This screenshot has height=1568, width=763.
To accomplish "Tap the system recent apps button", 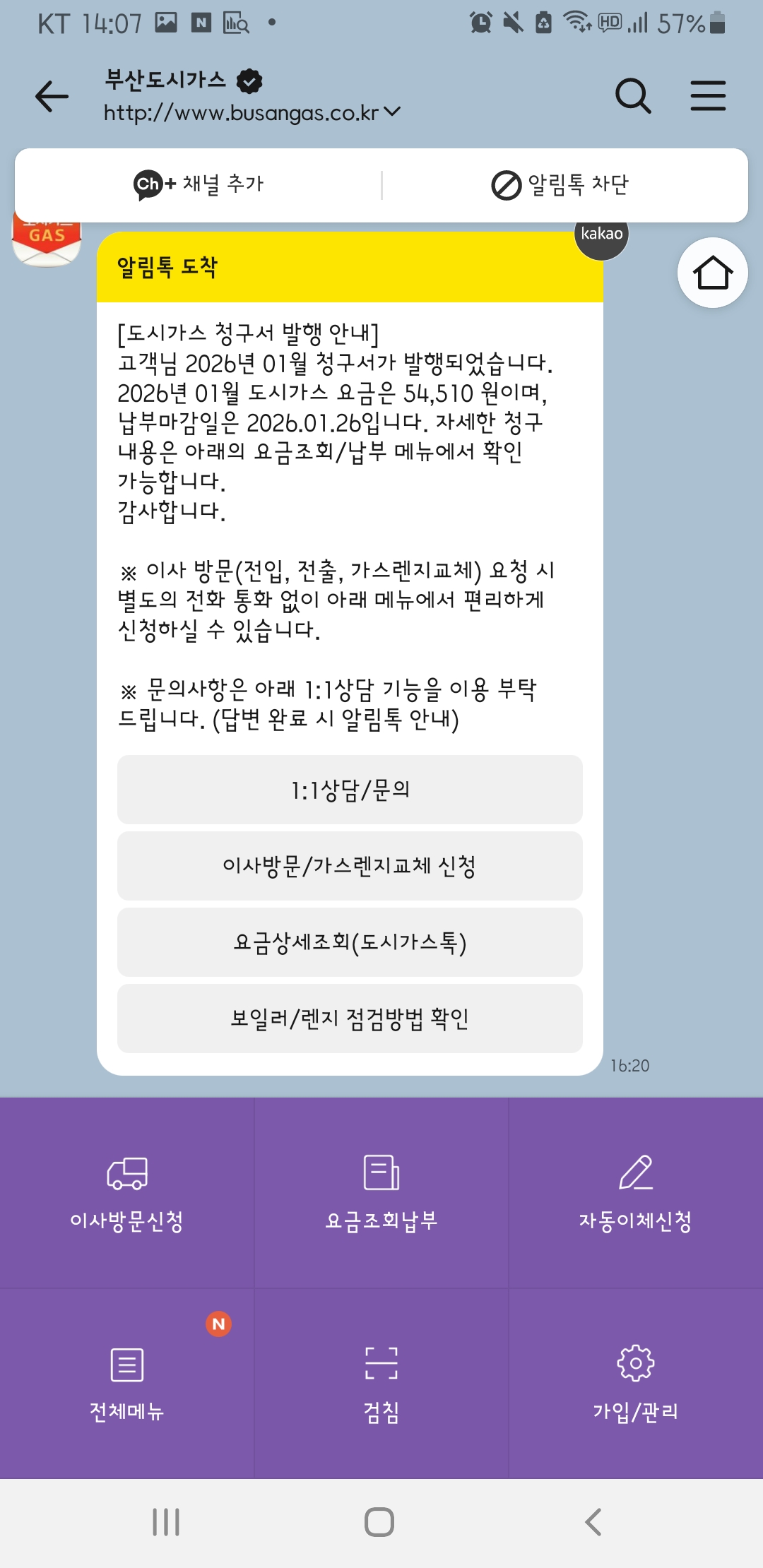I will tap(166, 1522).
